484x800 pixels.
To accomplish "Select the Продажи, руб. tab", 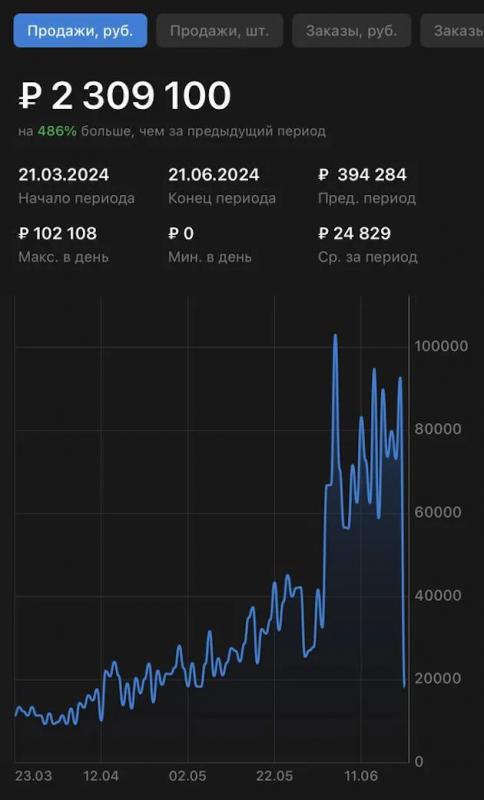I will (80, 31).
